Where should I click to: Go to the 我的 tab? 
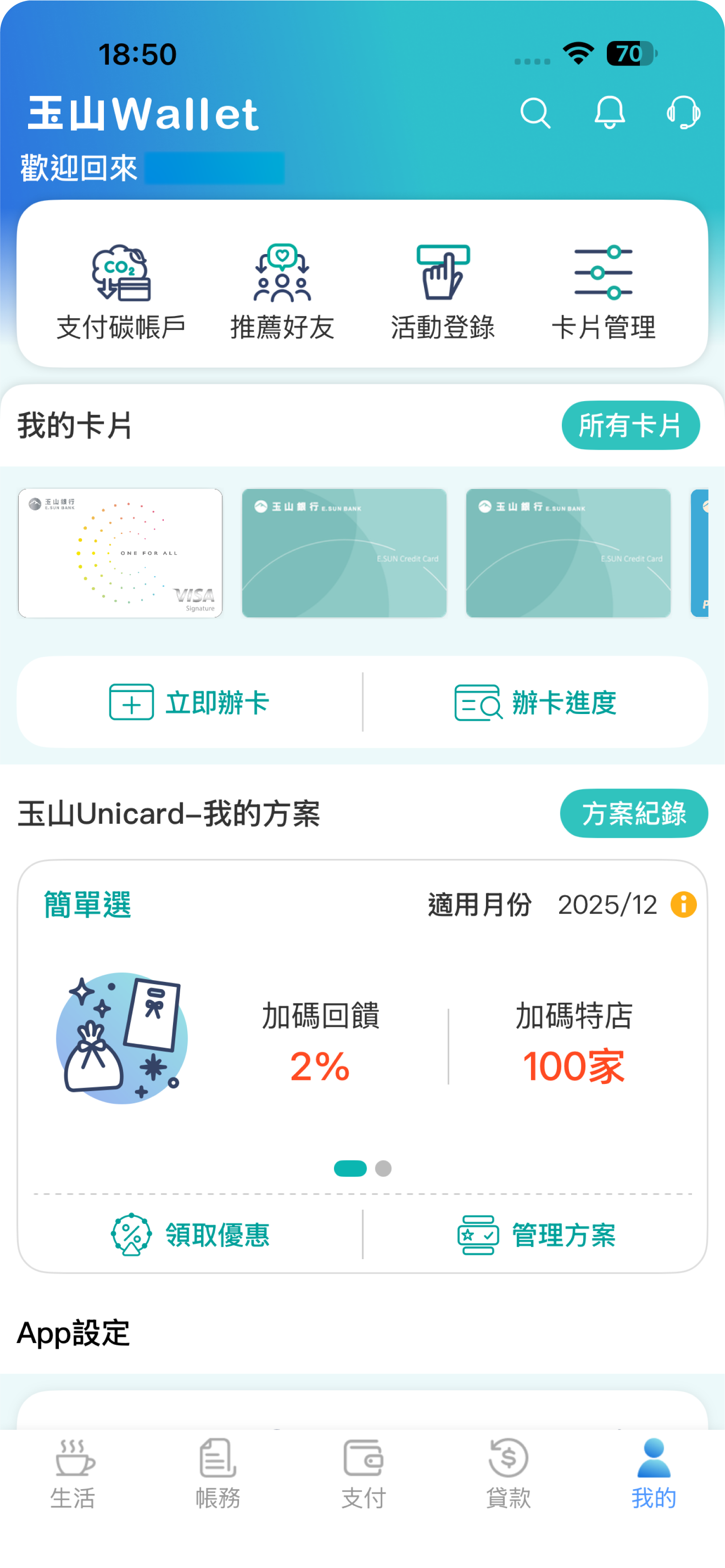point(653,1474)
